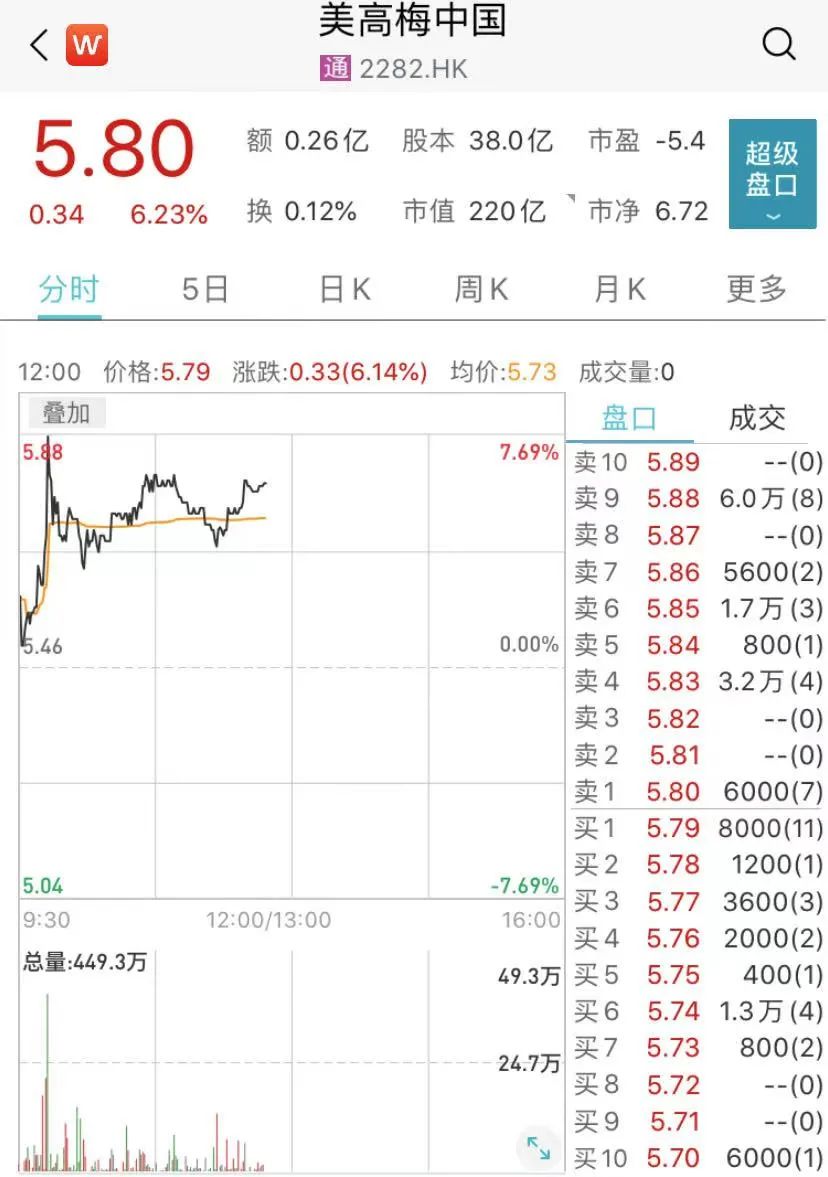Open the 超级盘口 panel
The width and height of the screenshot is (828, 1177).
click(771, 173)
